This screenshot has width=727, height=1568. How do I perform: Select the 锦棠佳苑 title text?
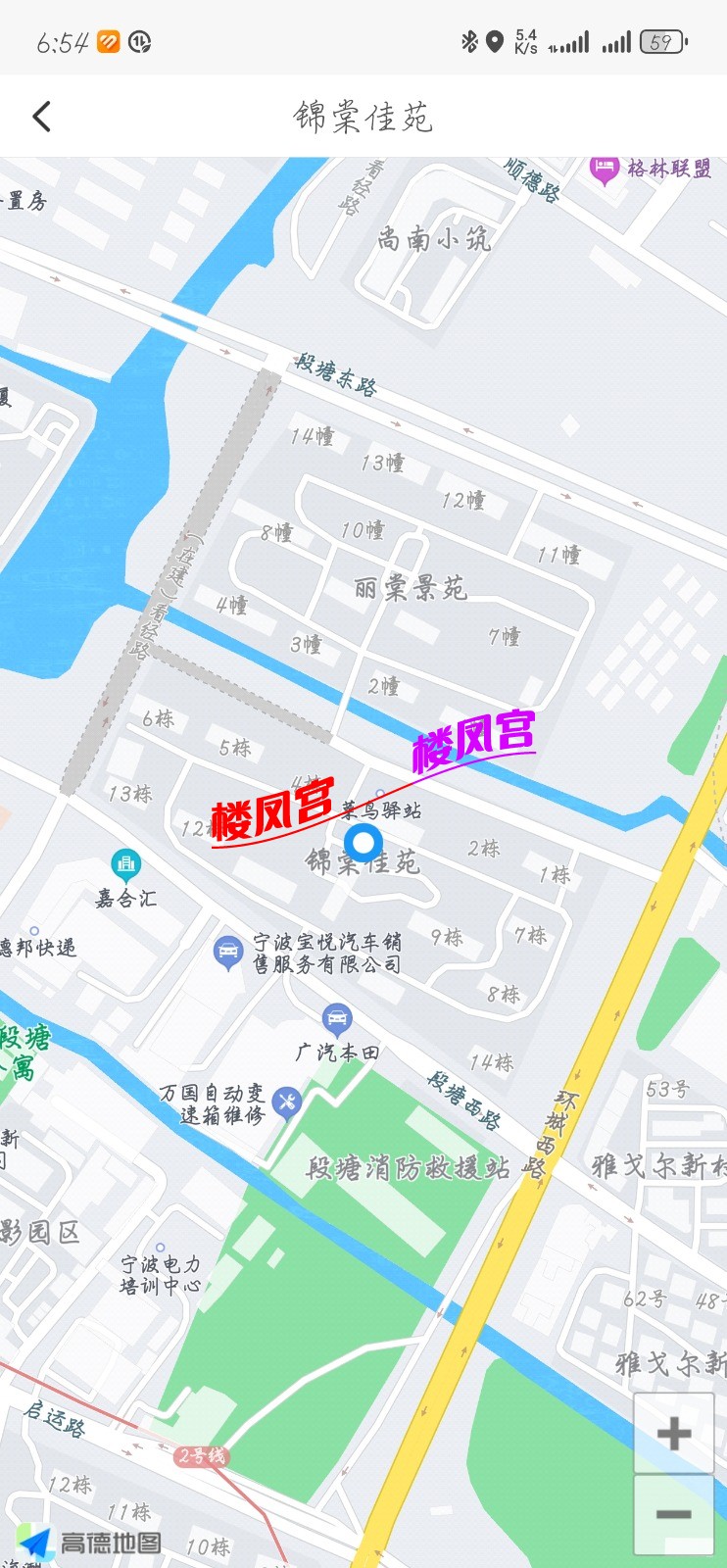pyautogui.click(x=363, y=116)
